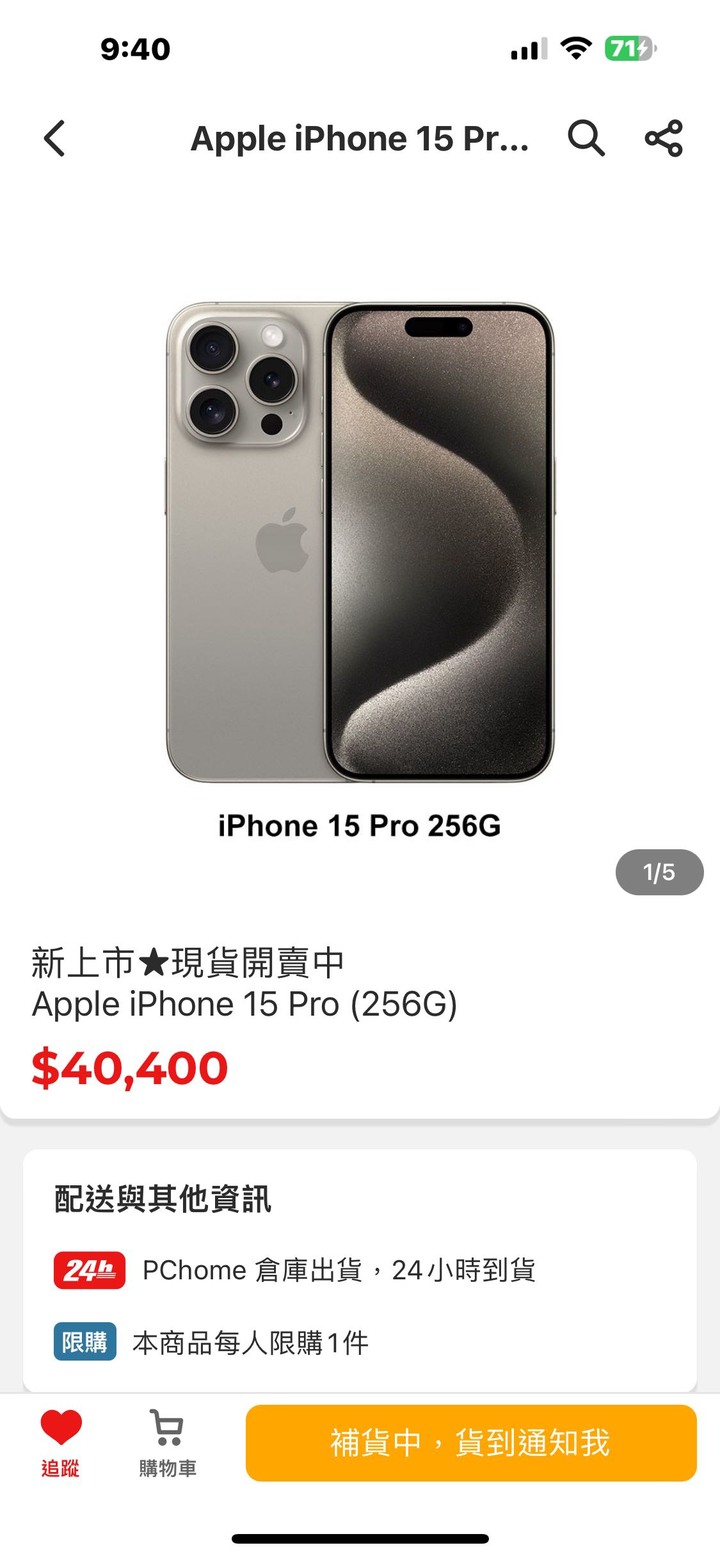Share this iPhone 15 Pro listing
This screenshot has width=720, height=1559.
tap(663, 138)
